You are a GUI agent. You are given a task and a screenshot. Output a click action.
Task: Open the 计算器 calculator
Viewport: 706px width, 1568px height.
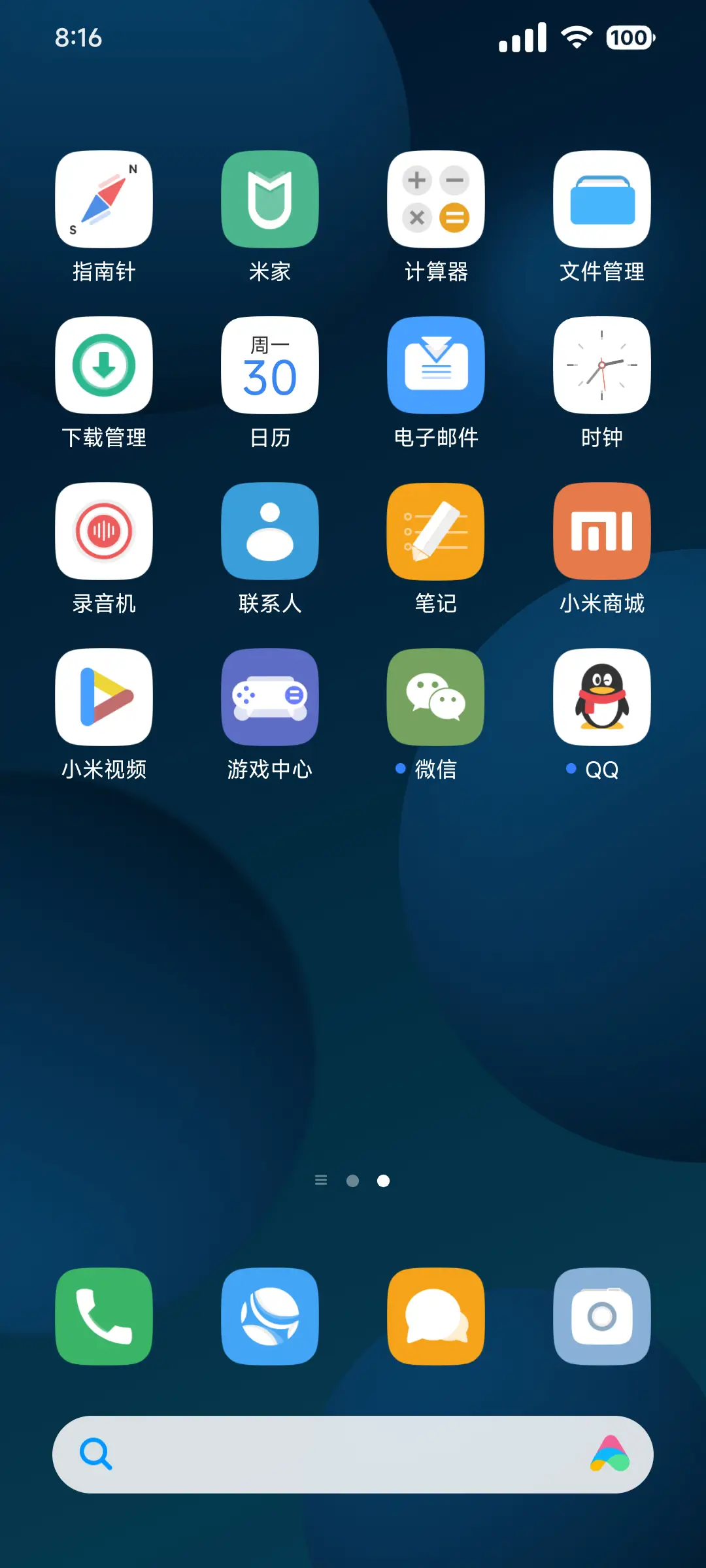436,200
